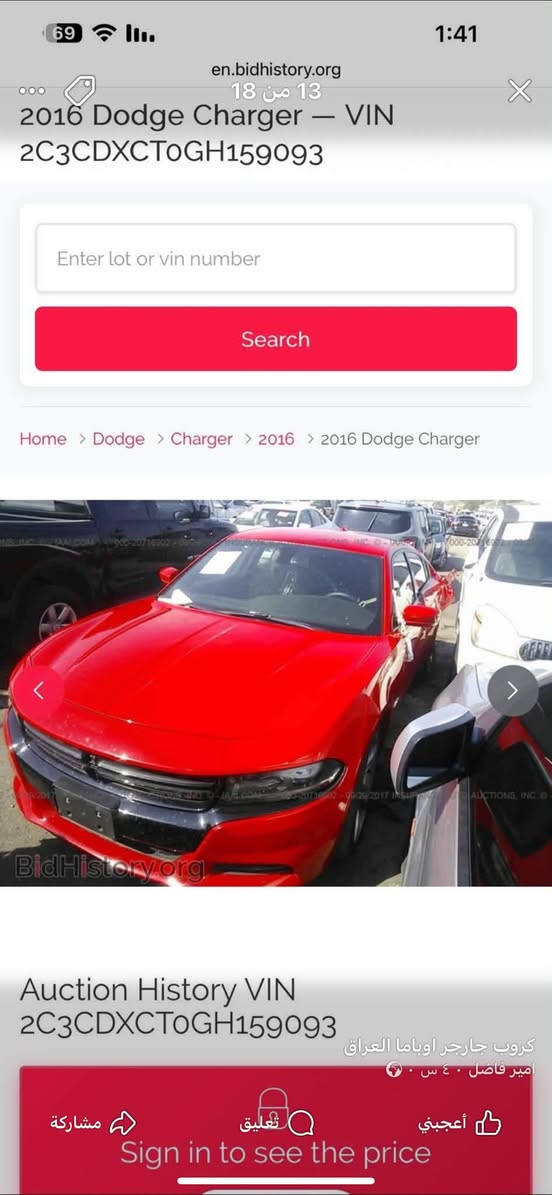Open group كروب جارجر اوباما العراق
This screenshot has width=552, height=1195.
tap(439, 1046)
